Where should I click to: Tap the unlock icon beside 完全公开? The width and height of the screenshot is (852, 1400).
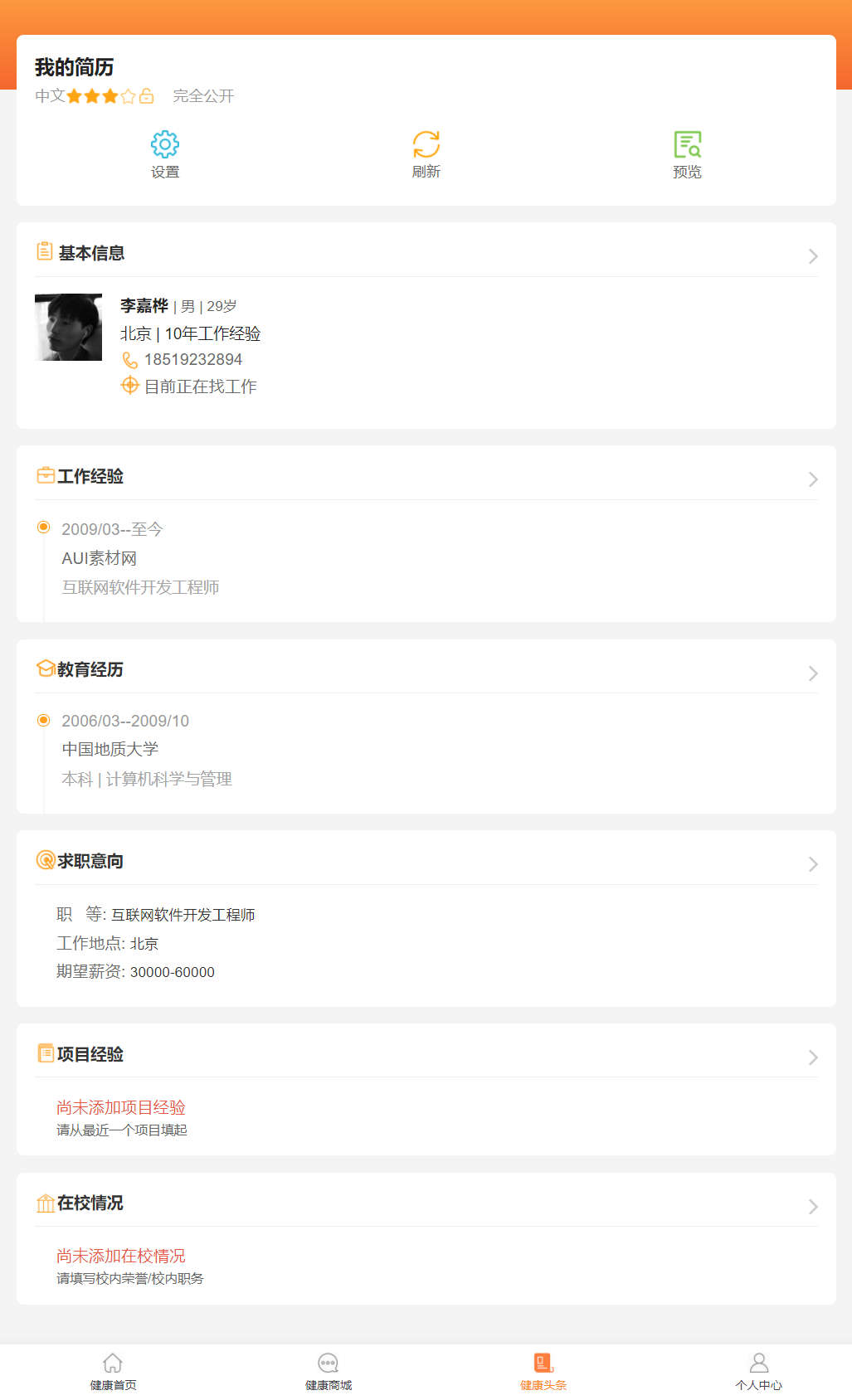click(x=147, y=96)
